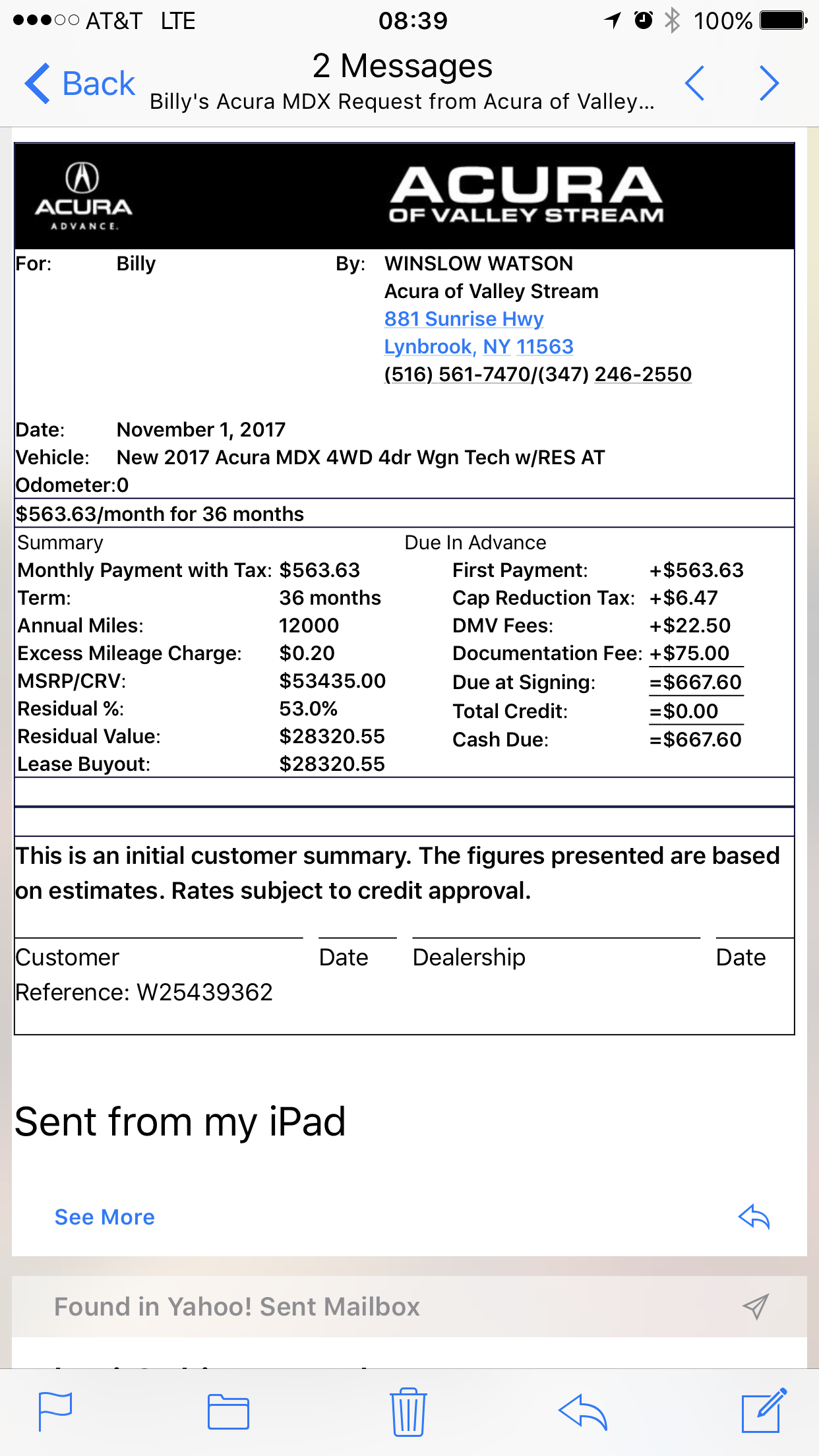Reply from the bottom toolbar
This screenshot has width=819, height=1456.
[x=582, y=1412]
